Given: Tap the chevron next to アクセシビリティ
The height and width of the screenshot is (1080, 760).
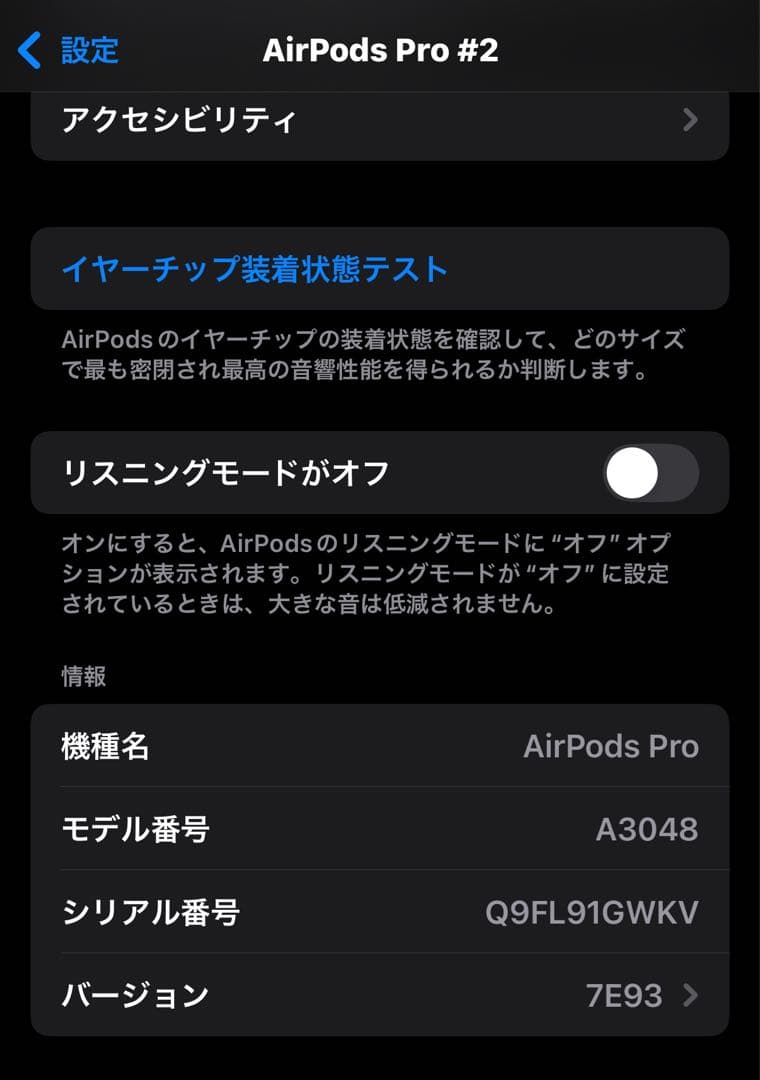Looking at the screenshot, I should [692, 120].
